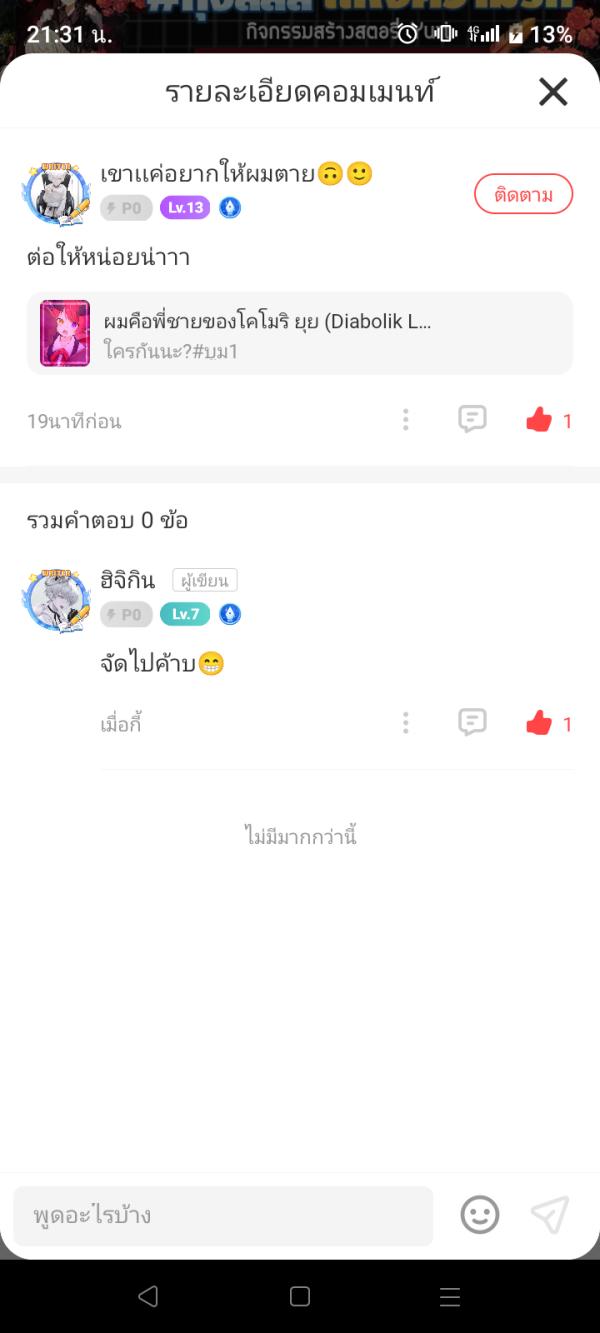
Task: Reply to ฮิจิกิน's จัดไปค้าบ comment
Action: pyautogui.click(x=472, y=722)
